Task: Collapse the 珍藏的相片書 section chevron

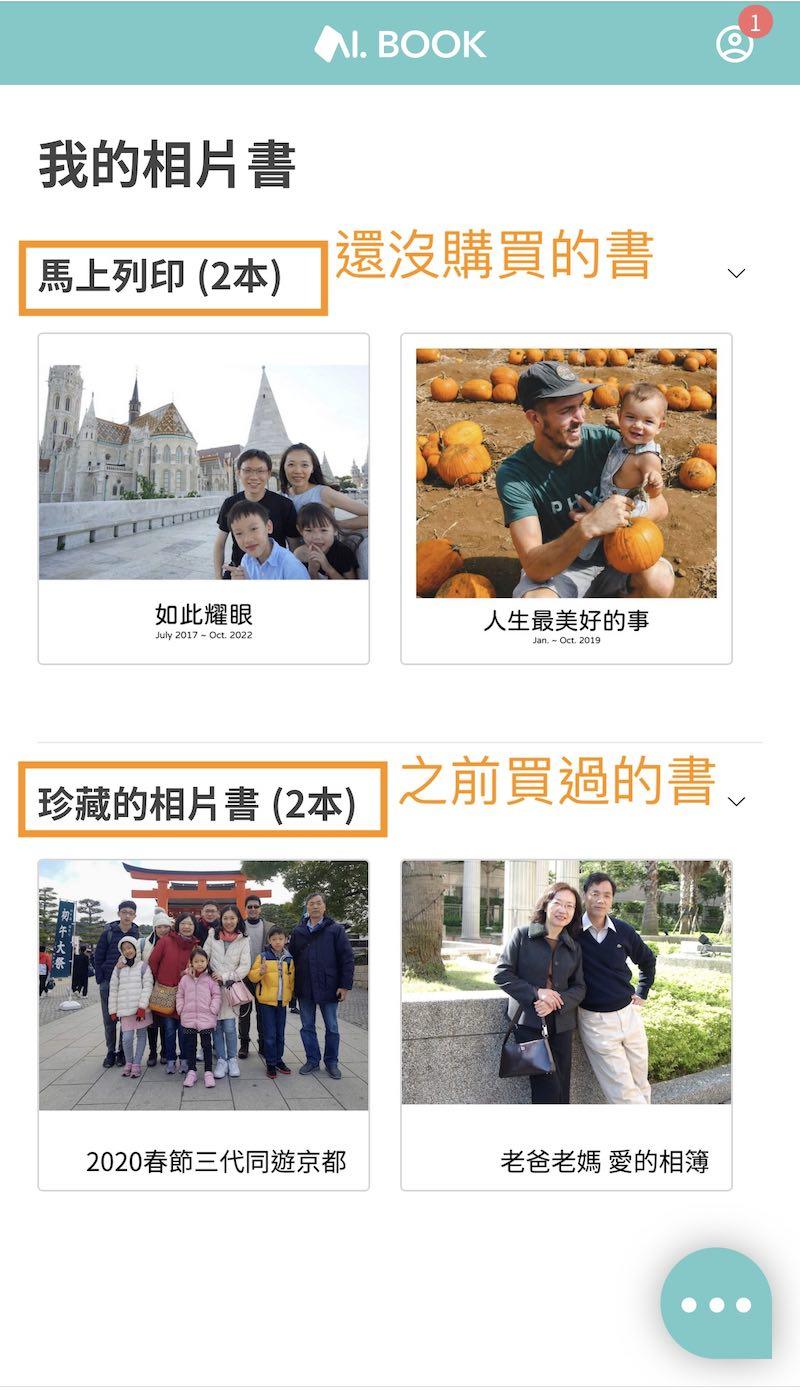Action: [x=737, y=801]
